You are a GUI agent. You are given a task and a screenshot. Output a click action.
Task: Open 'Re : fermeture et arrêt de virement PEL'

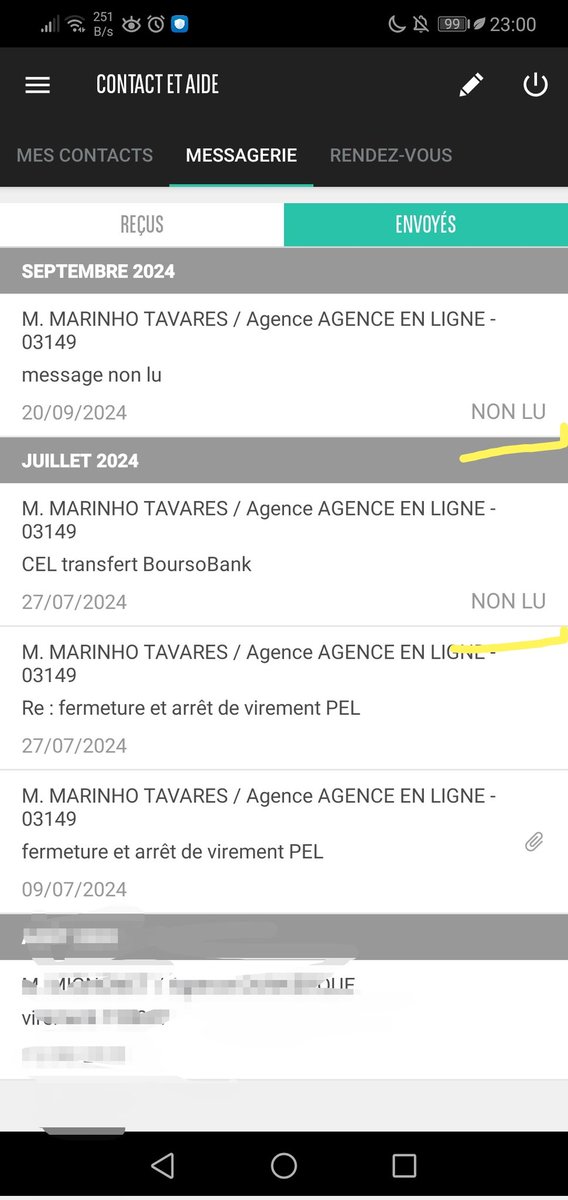pos(284,698)
